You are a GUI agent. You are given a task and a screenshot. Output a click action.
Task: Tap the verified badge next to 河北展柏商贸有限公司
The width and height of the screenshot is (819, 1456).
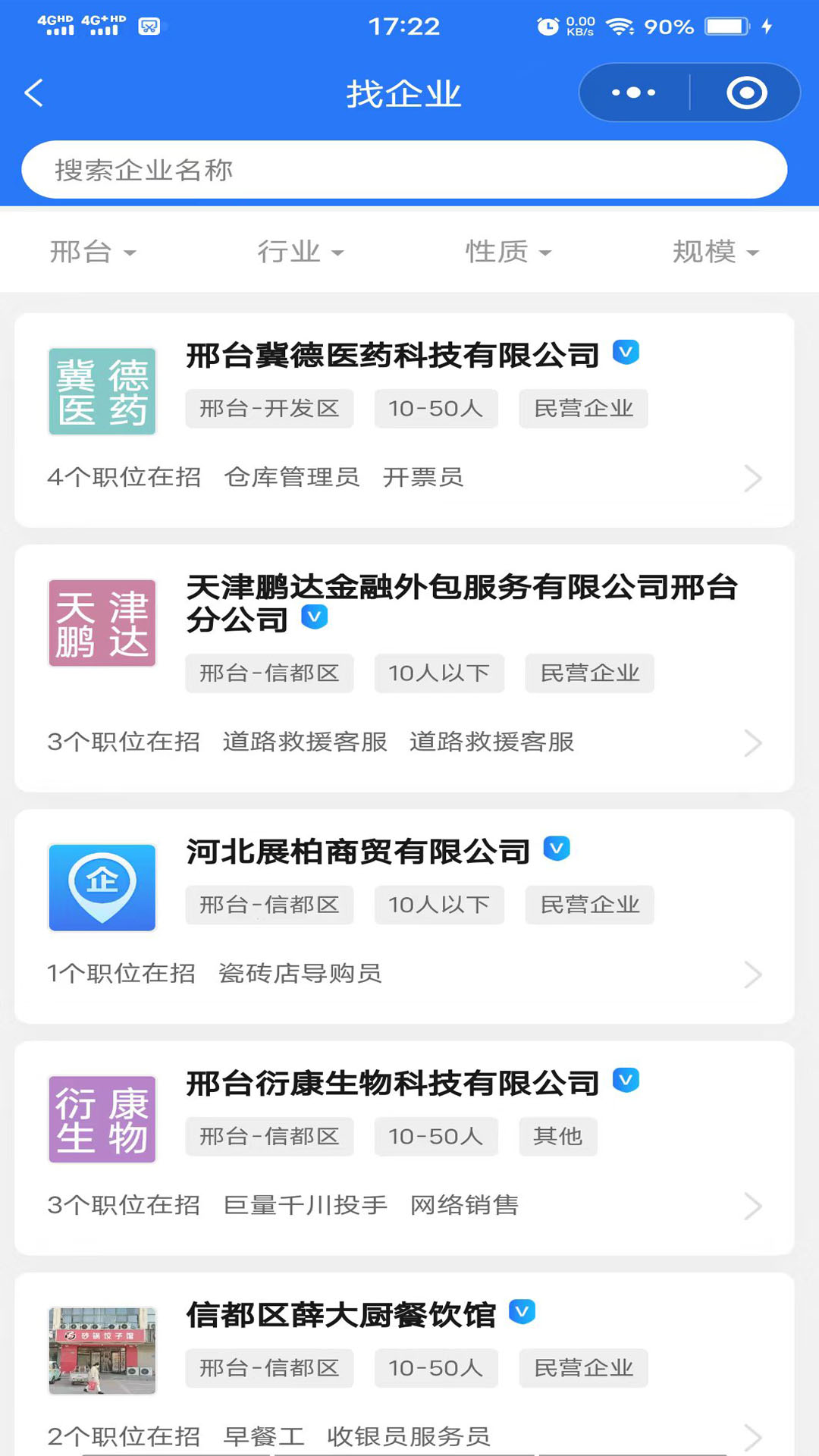(558, 849)
